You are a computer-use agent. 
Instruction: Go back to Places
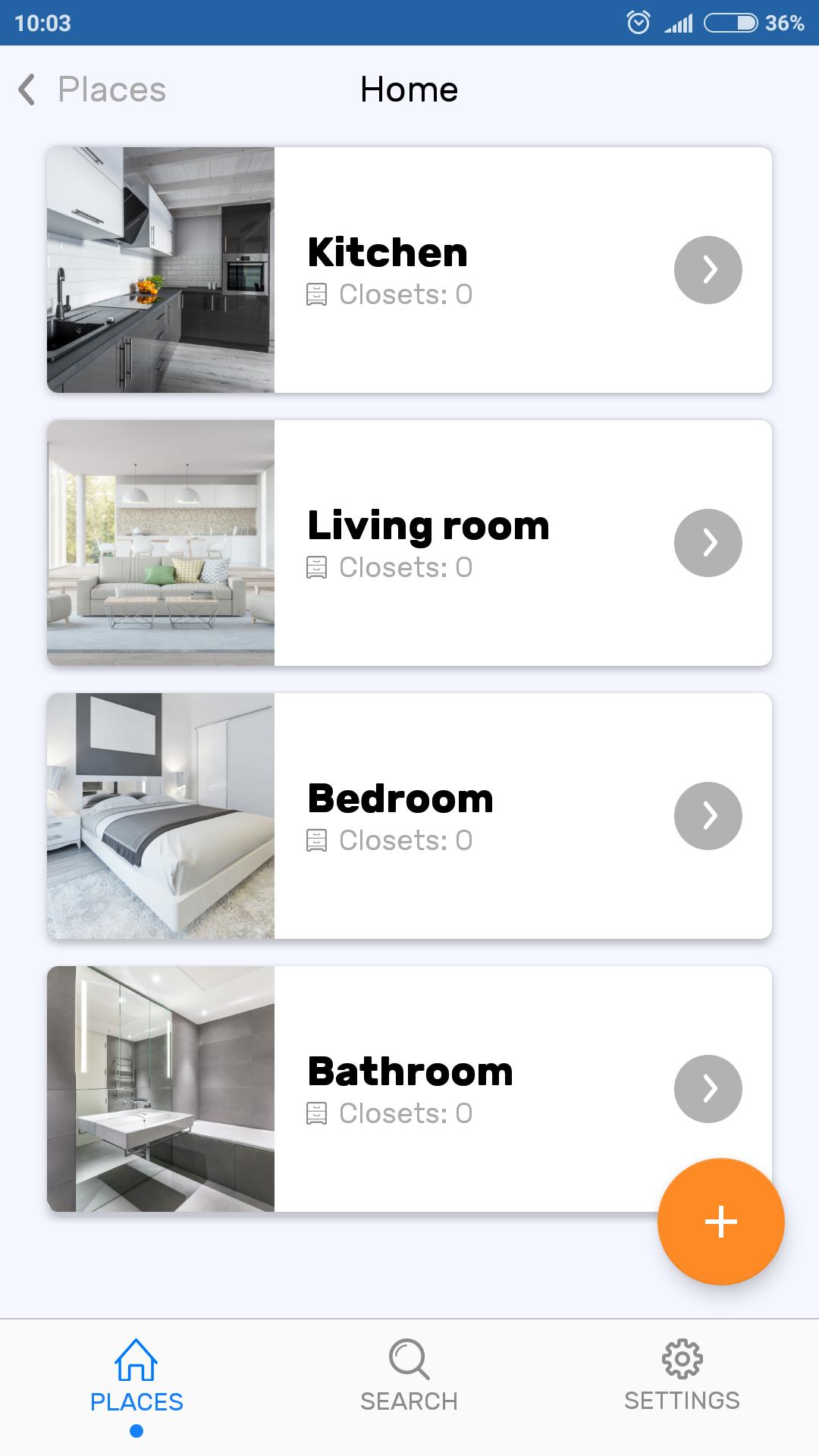tap(91, 89)
